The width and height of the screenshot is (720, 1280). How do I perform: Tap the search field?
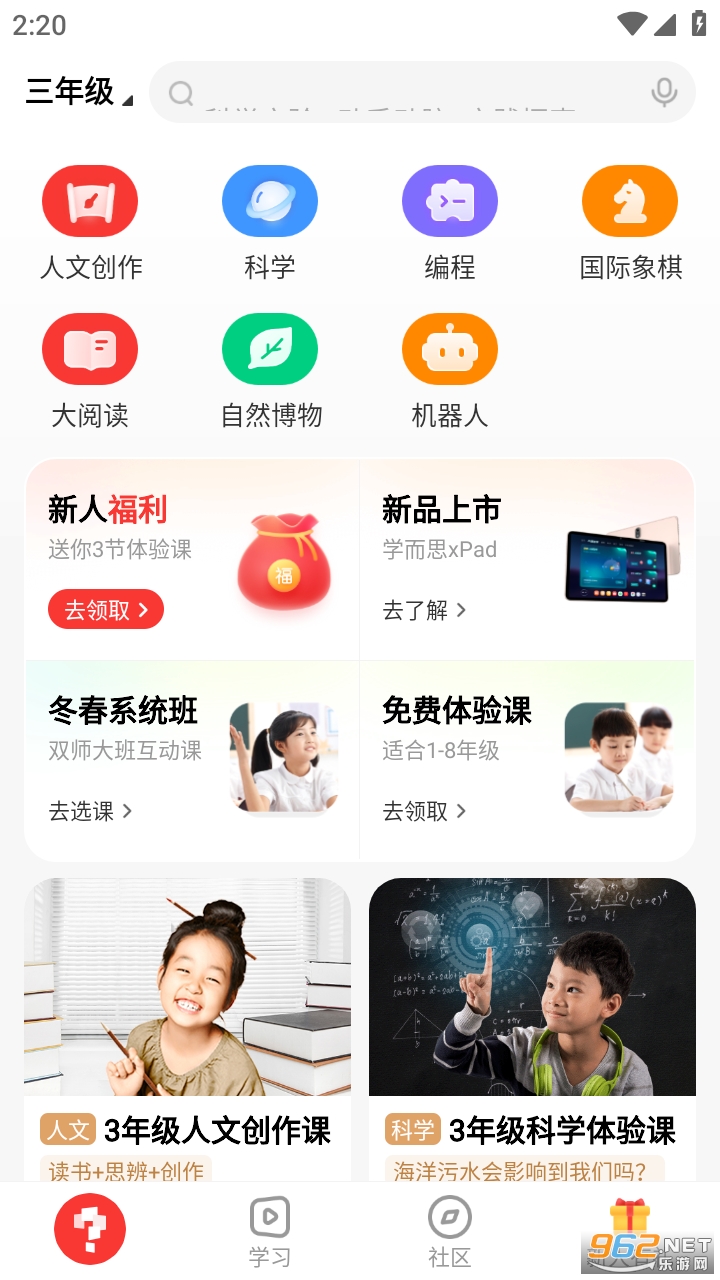[x=400, y=93]
